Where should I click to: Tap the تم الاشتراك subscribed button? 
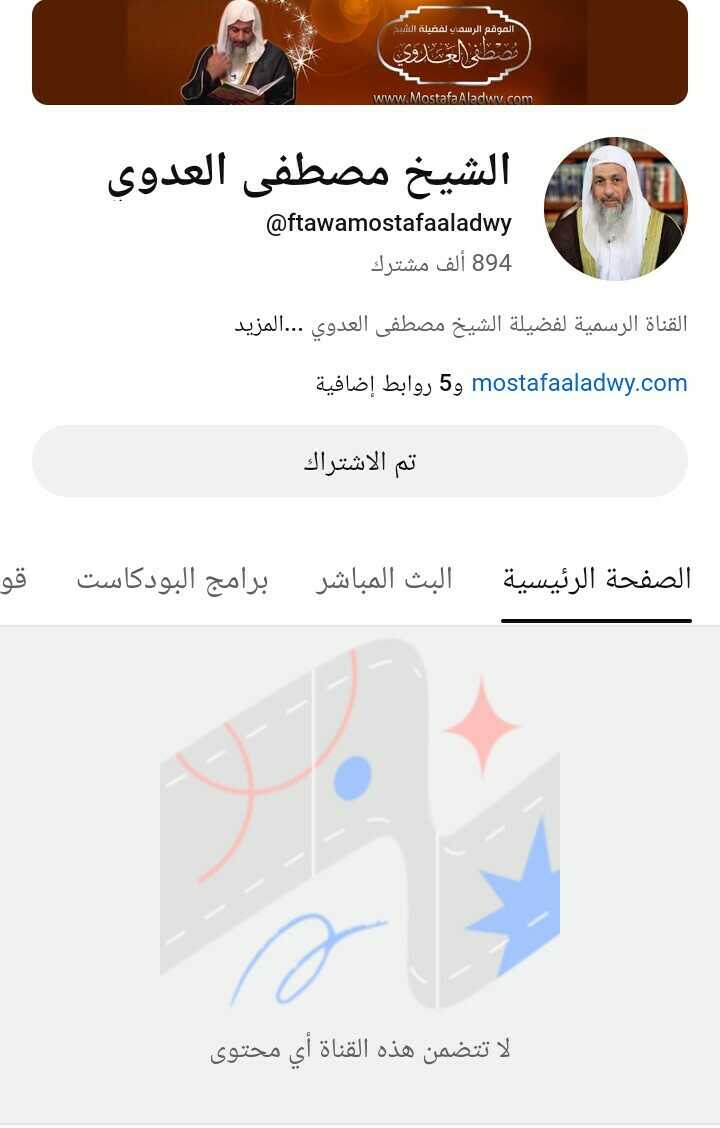(360, 461)
